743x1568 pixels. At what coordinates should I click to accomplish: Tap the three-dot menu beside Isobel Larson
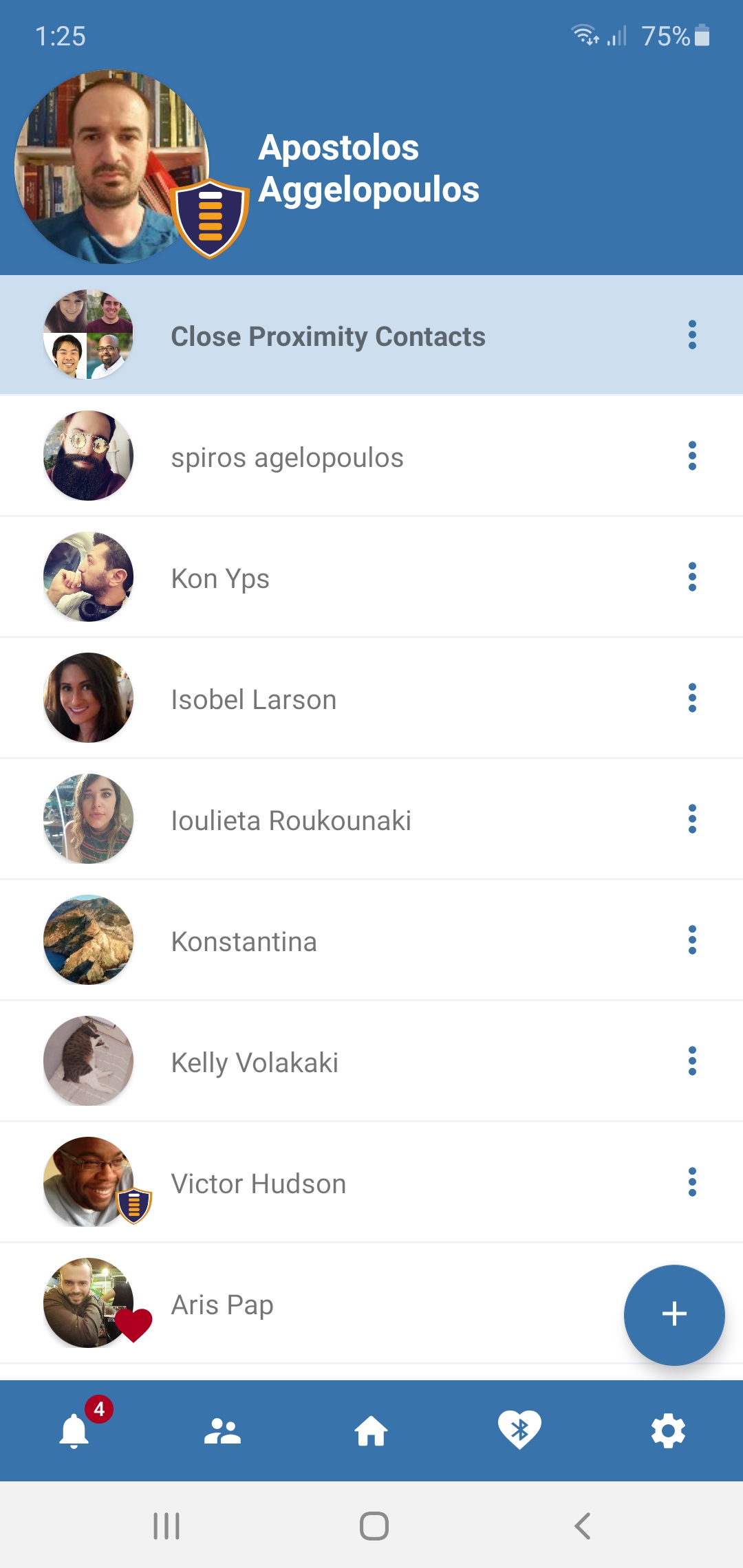692,698
